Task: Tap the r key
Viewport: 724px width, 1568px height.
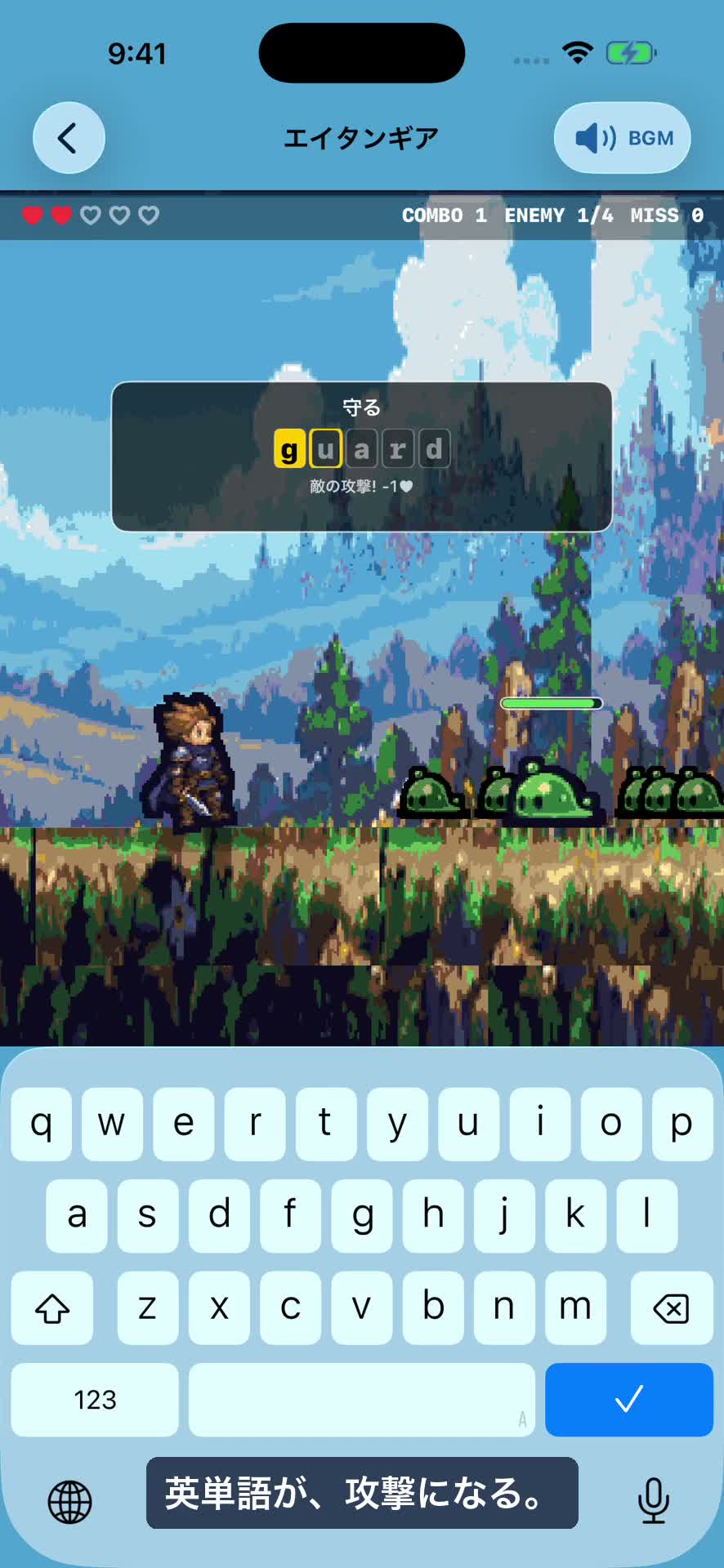Action: pyautogui.click(x=255, y=1124)
